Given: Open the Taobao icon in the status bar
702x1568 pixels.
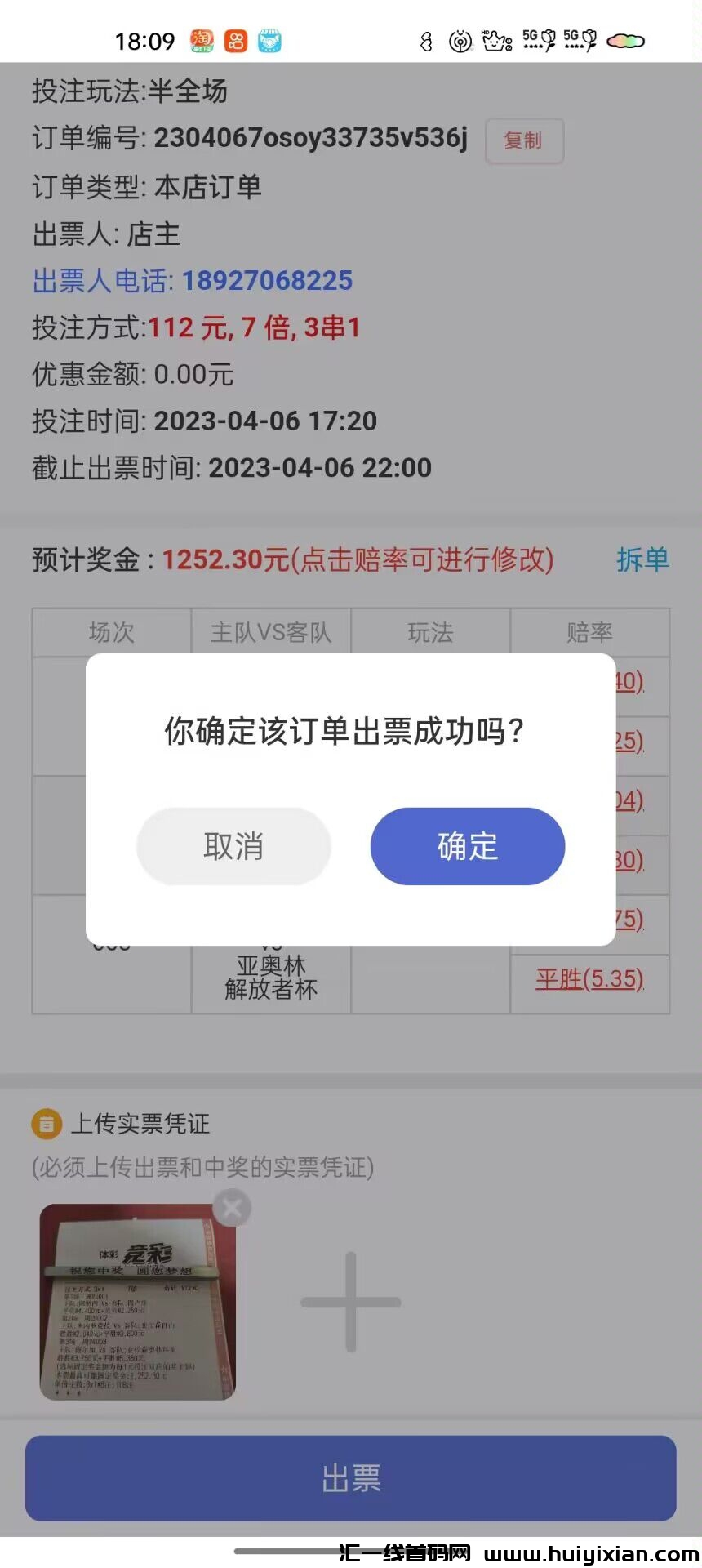Looking at the screenshot, I should [202, 38].
